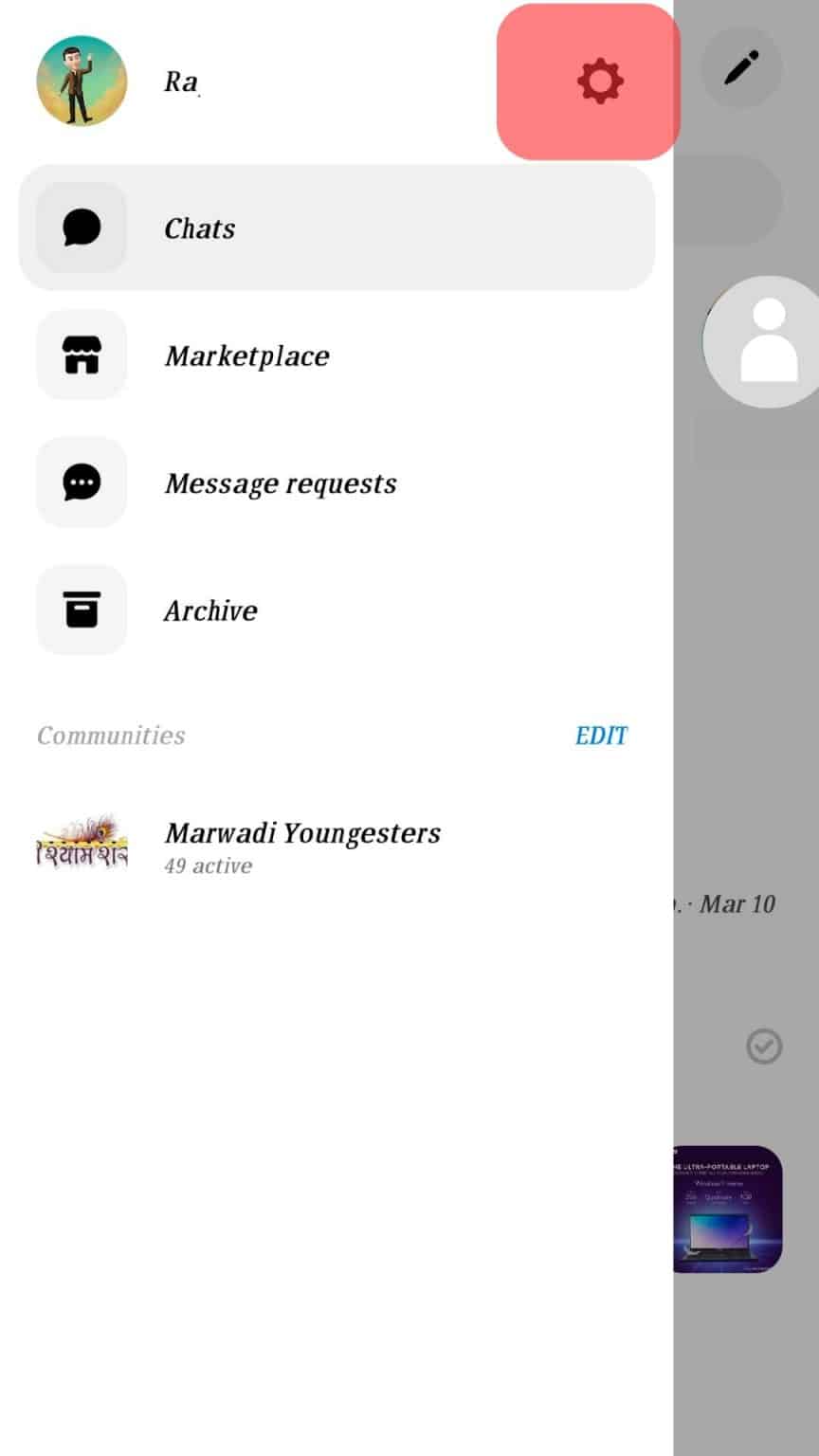Viewport: 819px width, 1456px height.
Task: Click the Marketplace storefront icon
Action: click(x=81, y=355)
